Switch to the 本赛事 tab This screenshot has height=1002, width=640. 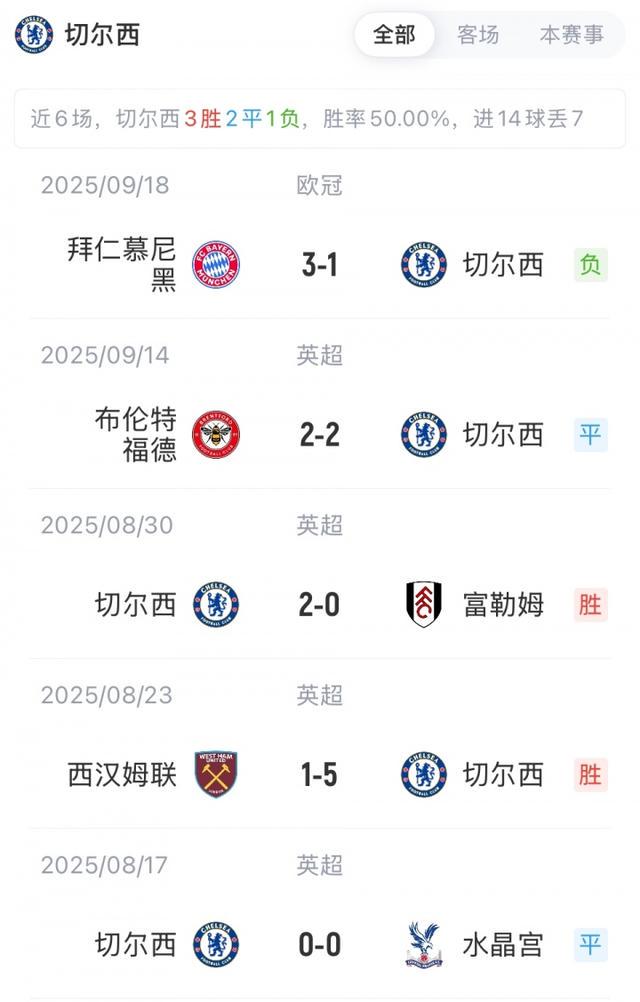[x=572, y=35]
